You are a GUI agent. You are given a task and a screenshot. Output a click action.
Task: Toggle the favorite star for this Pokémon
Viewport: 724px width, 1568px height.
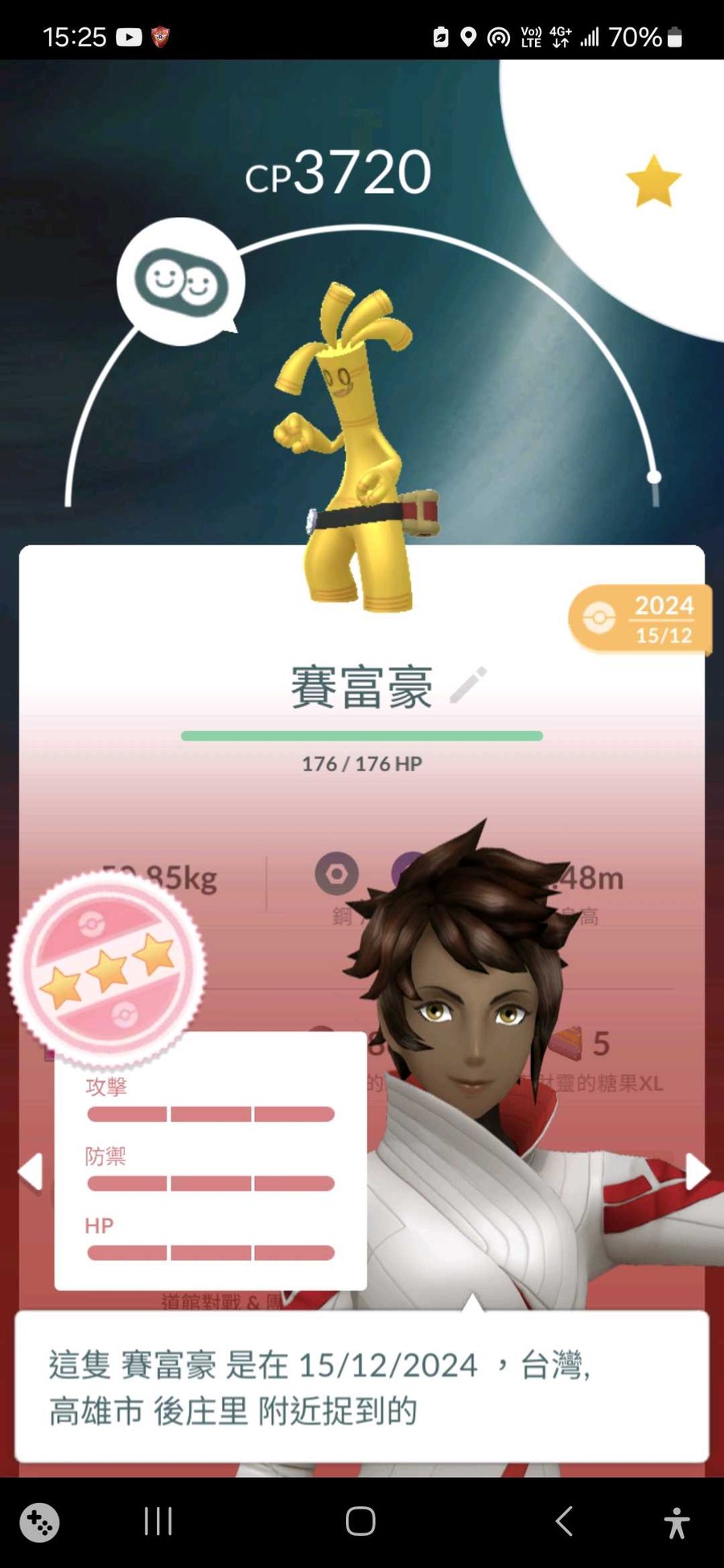point(652,182)
